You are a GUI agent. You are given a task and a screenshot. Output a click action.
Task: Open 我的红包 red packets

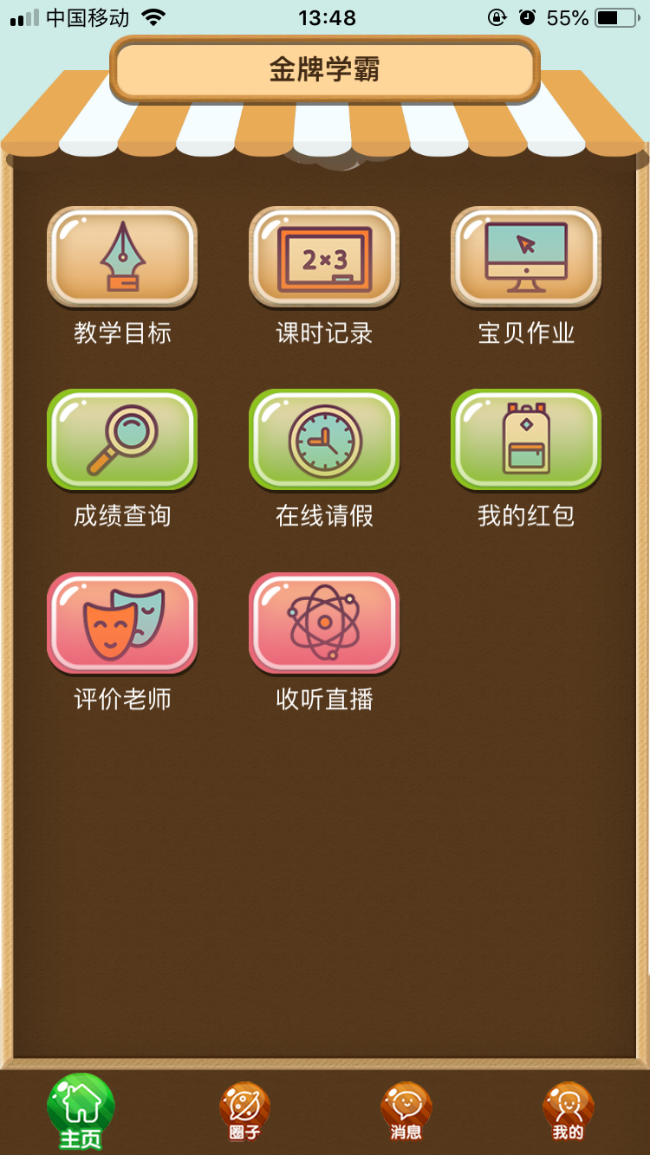point(526,439)
